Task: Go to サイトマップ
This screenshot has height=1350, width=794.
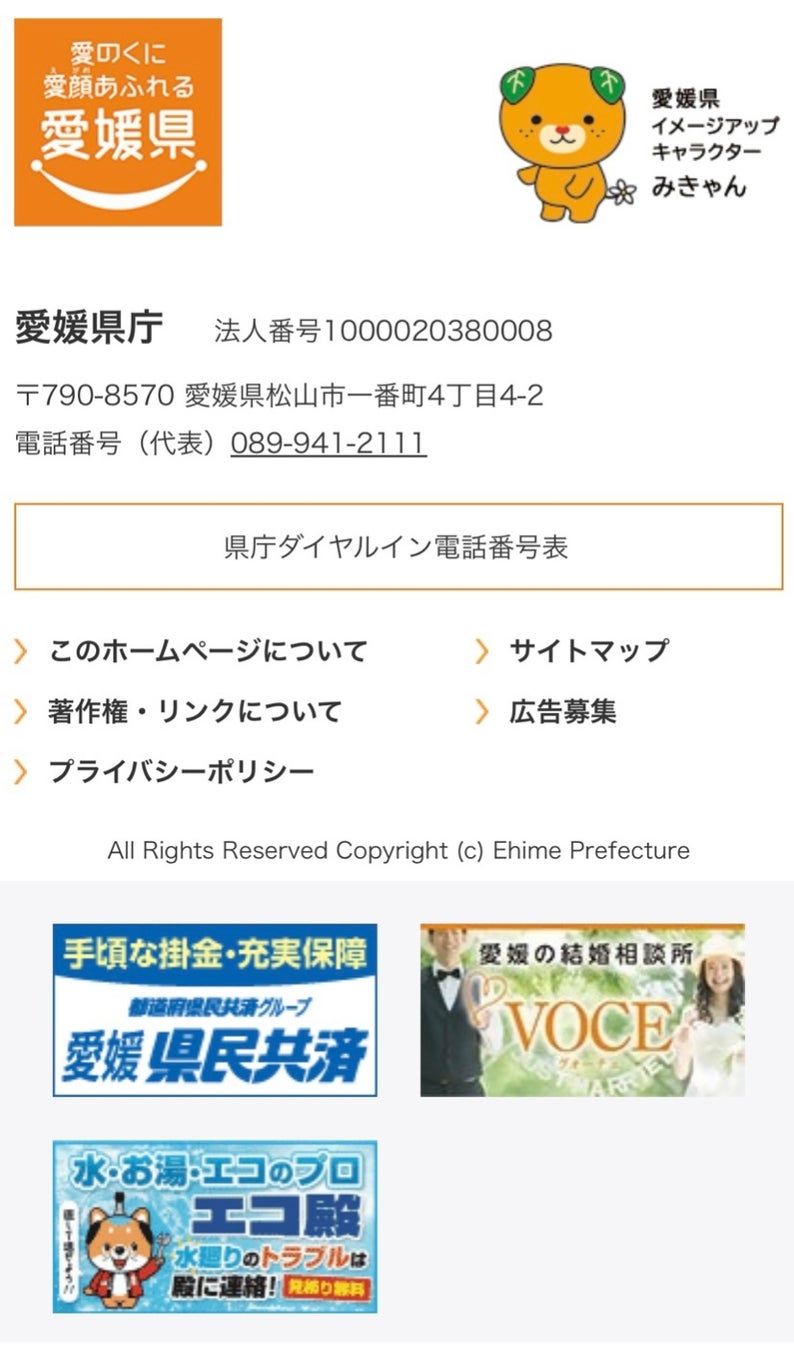Action: point(587,652)
